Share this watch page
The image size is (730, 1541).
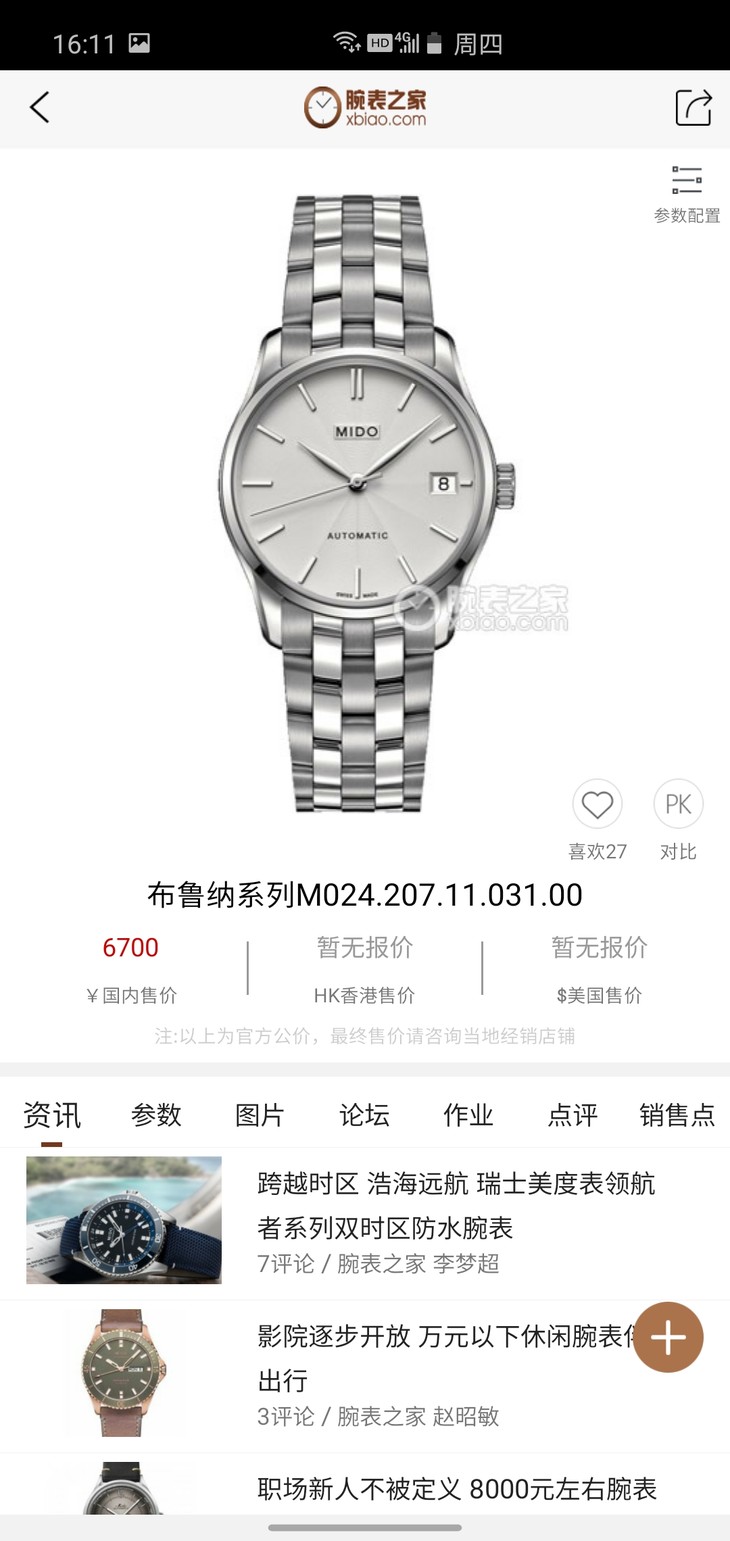[693, 107]
